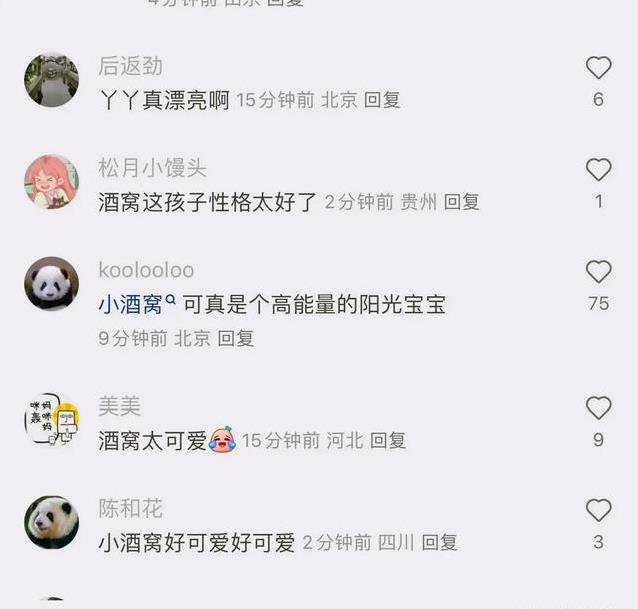This screenshot has height=609, width=638.
Task: Open 松月小馒头's profile avatar
Action: pyautogui.click(x=51, y=182)
